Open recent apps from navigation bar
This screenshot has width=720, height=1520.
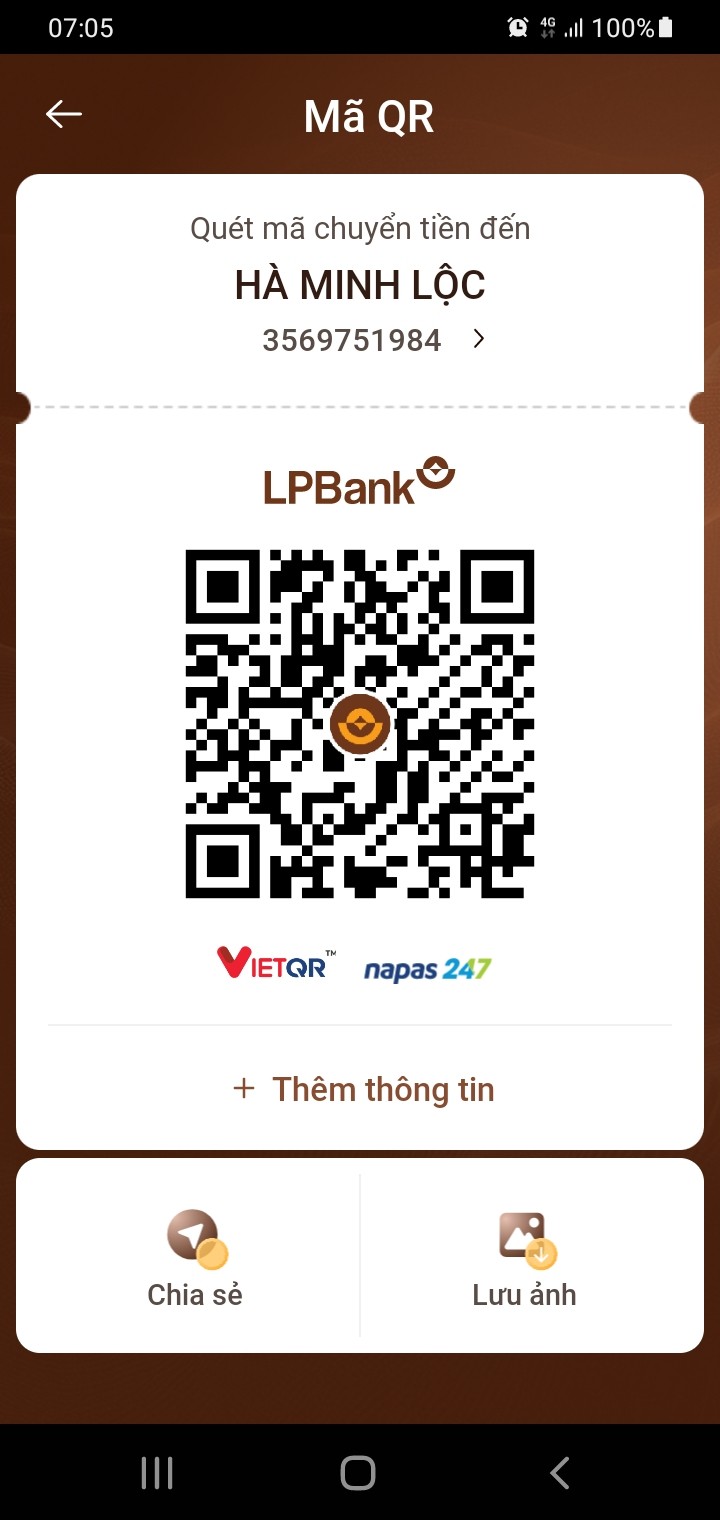157,1473
